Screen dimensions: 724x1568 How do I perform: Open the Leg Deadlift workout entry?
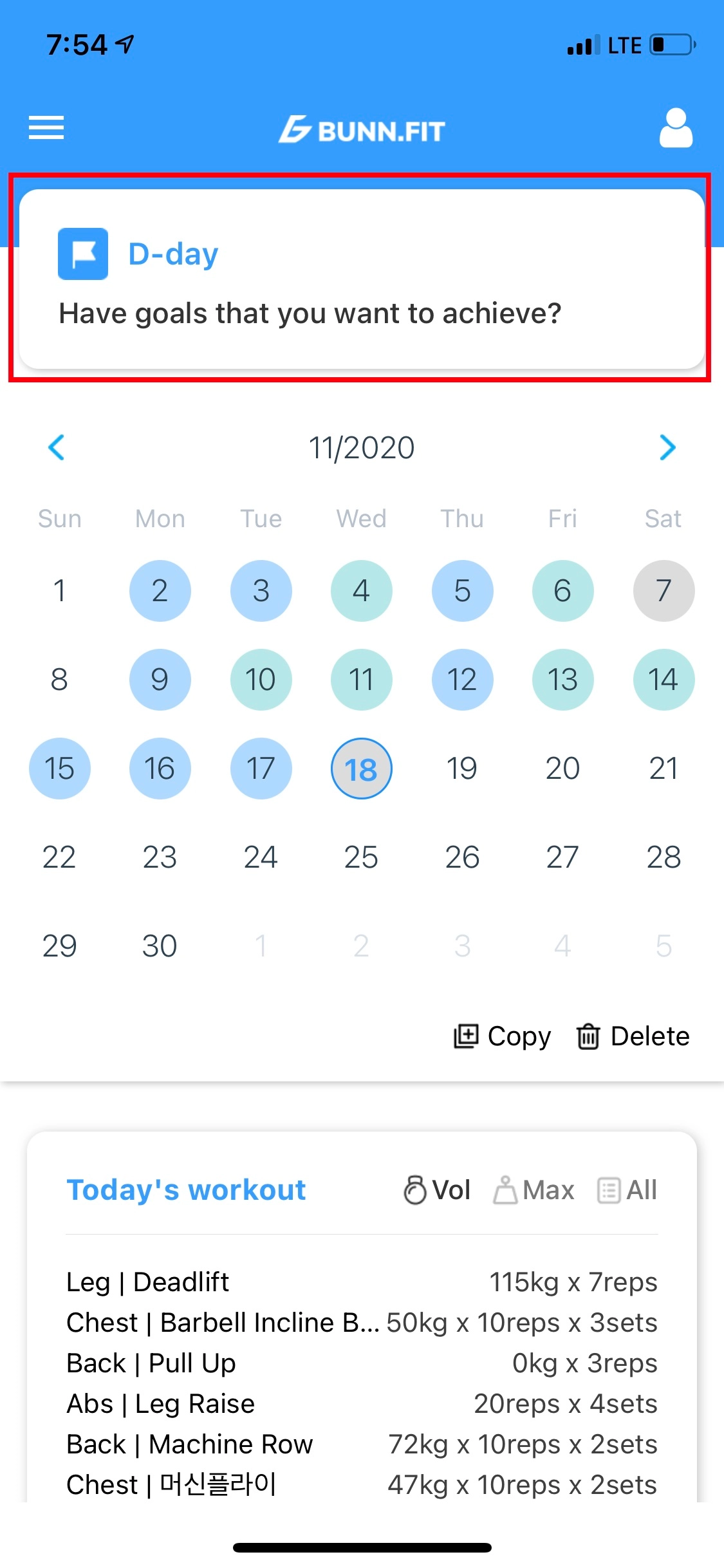point(361,1282)
